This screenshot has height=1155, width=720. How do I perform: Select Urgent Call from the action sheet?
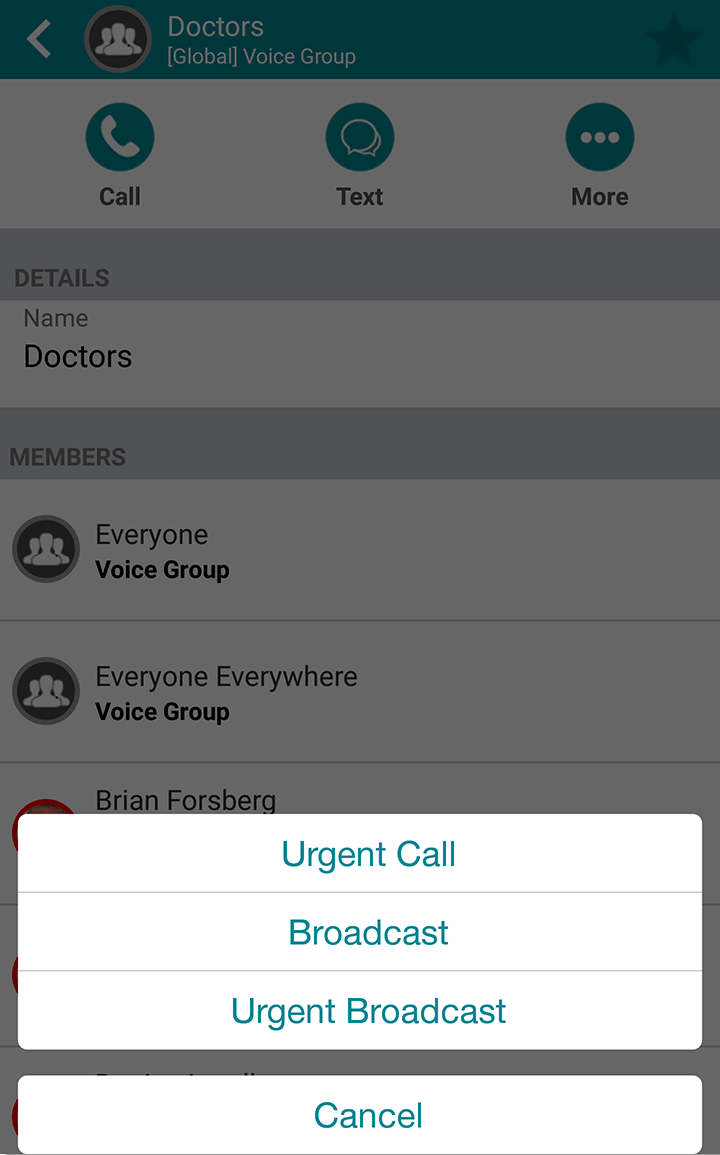click(x=360, y=853)
